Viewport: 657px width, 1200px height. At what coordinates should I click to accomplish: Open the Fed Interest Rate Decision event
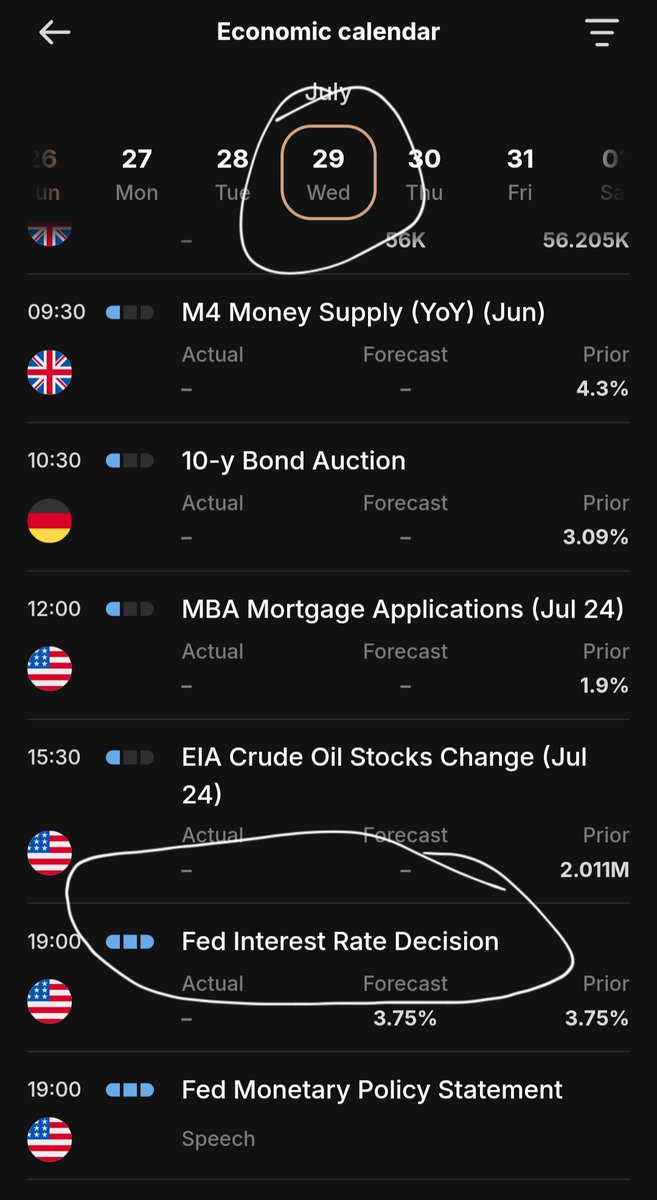click(x=328, y=977)
